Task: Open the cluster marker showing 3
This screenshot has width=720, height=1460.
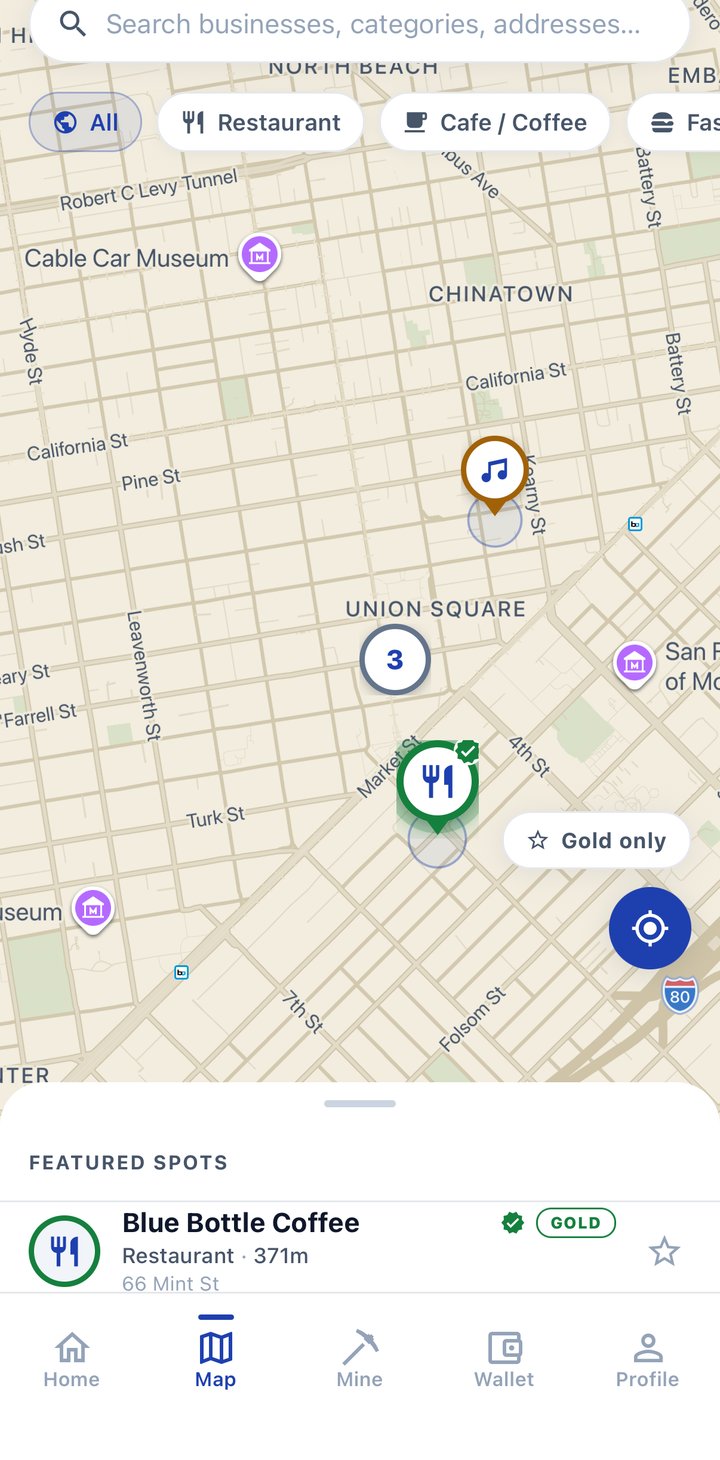Action: (x=395, y=660)
